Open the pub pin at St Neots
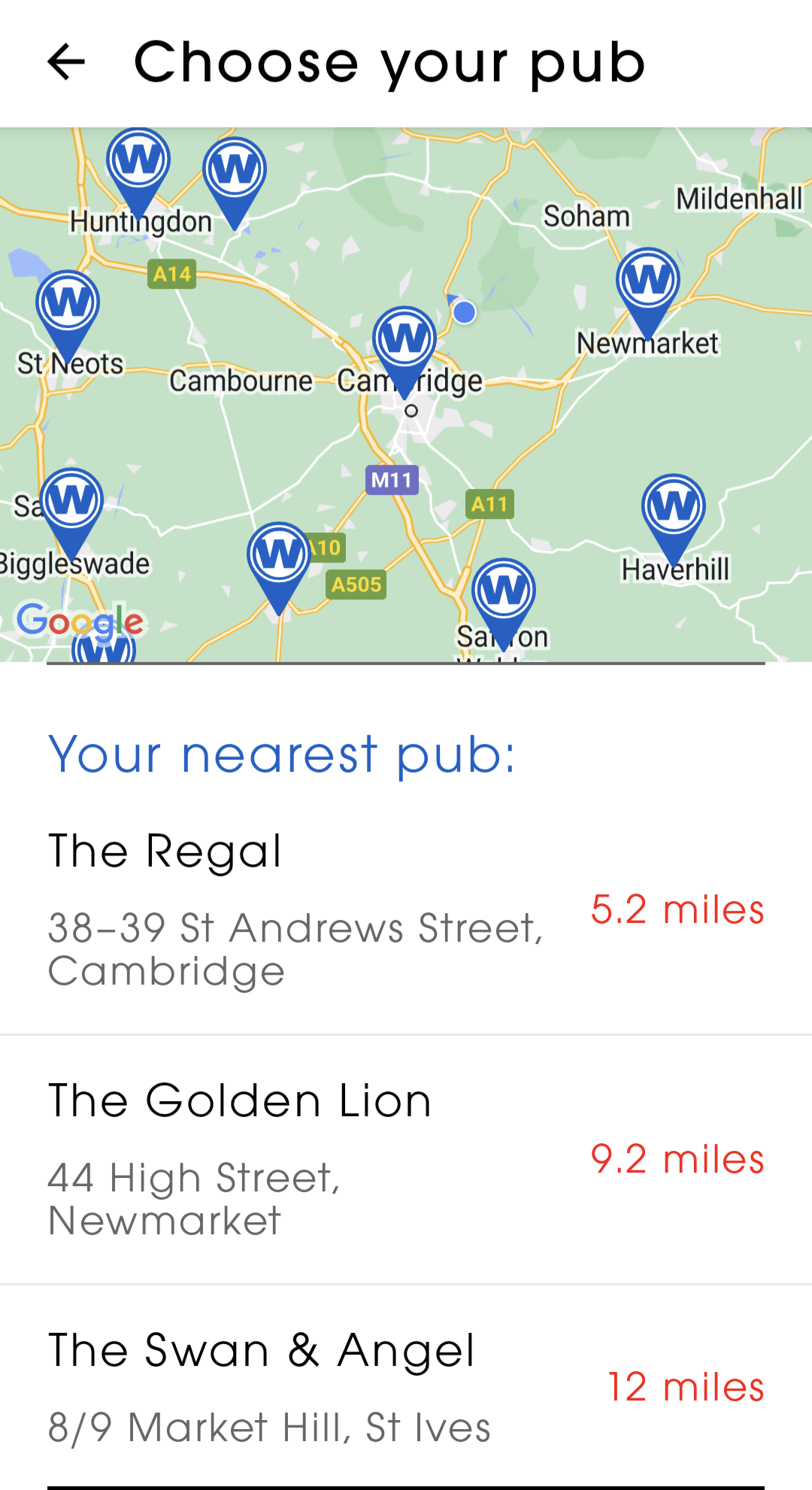Viewport: 812px width, 1490px height. [x=68, y=305]
